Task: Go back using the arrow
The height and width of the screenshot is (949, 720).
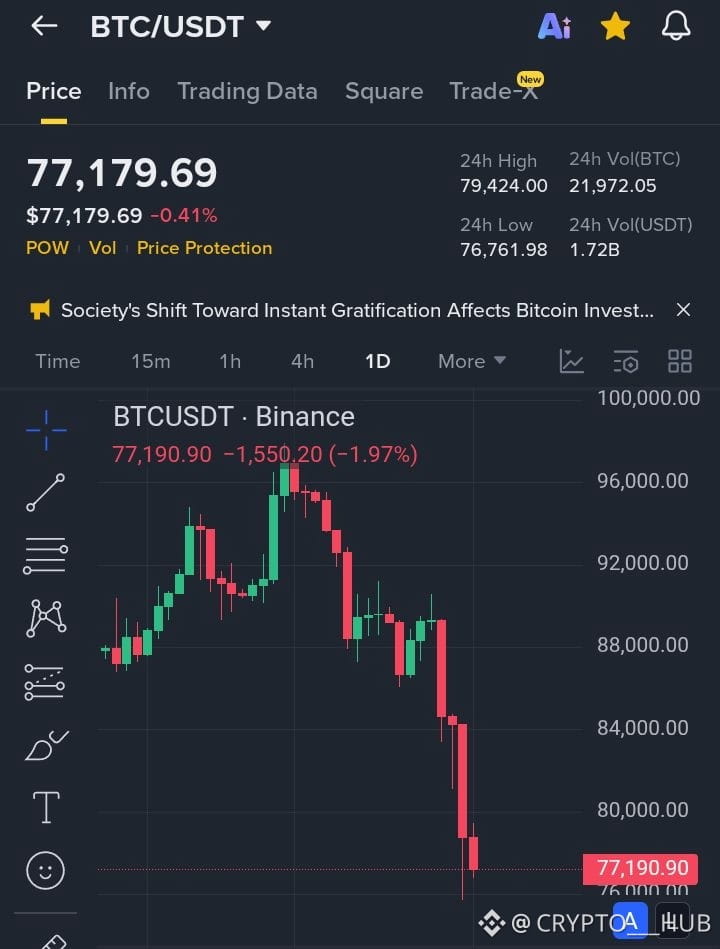Action: click(44, 27)
